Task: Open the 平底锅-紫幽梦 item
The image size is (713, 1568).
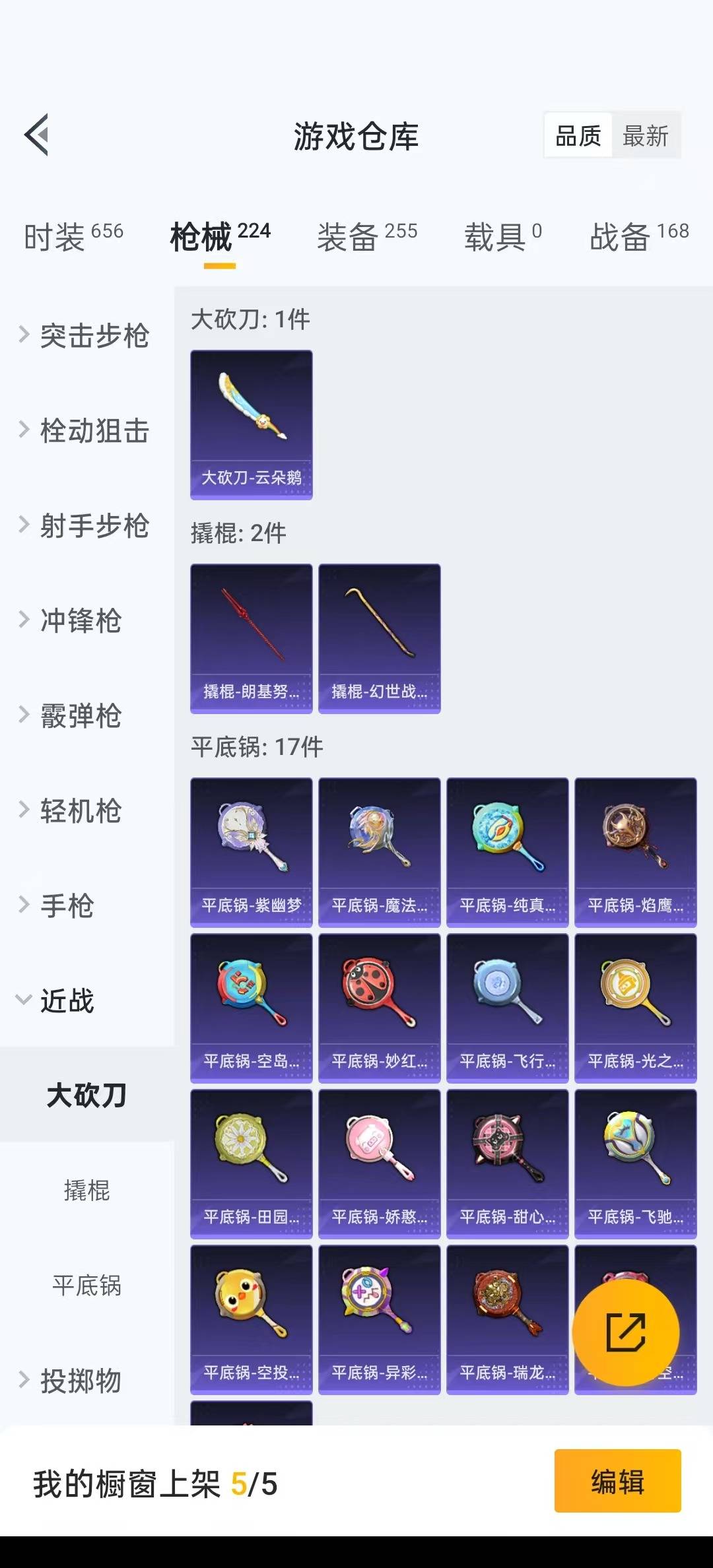Action: pyautogui.click(x=251, y=852)
